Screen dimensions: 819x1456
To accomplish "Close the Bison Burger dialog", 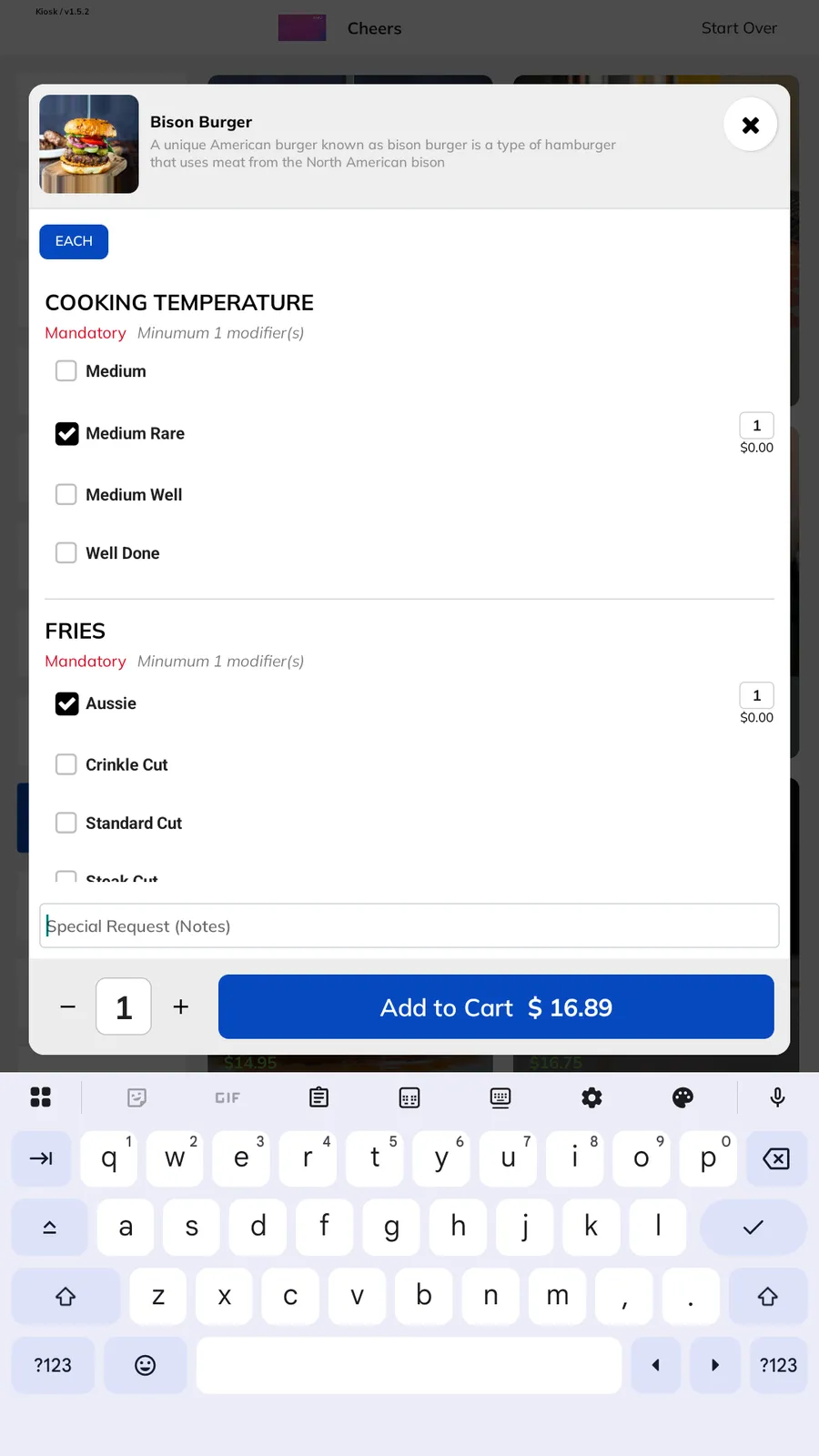I will [750, 125].
